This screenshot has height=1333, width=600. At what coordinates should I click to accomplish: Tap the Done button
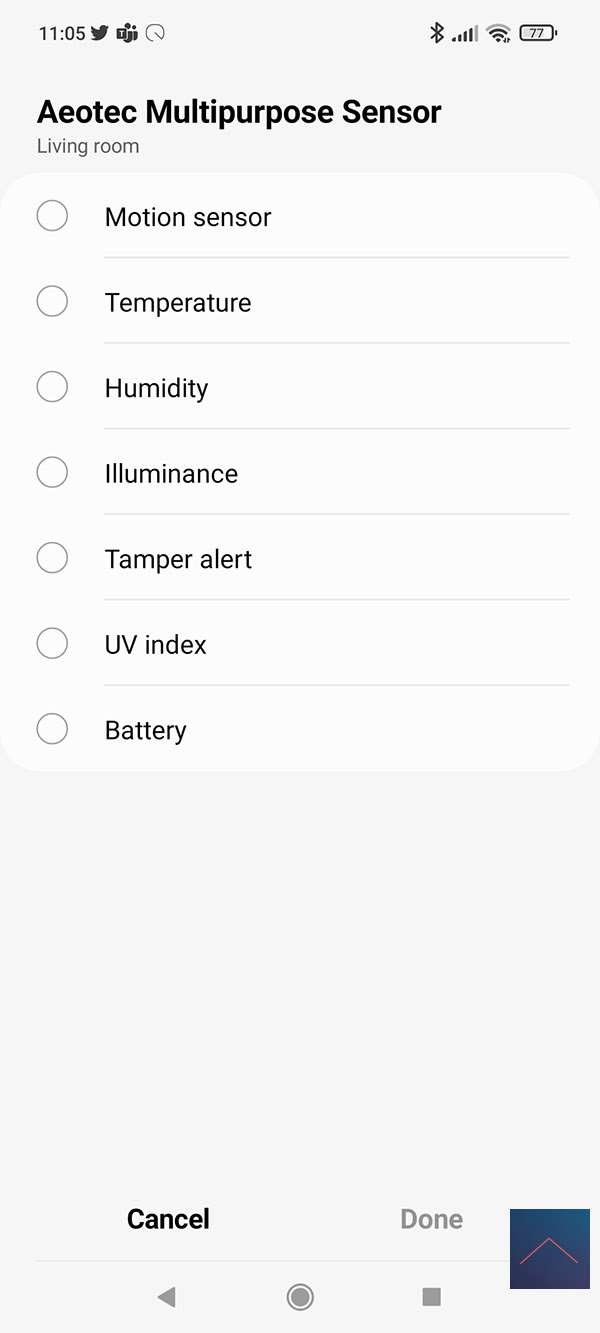click(x=431, y=1219)
